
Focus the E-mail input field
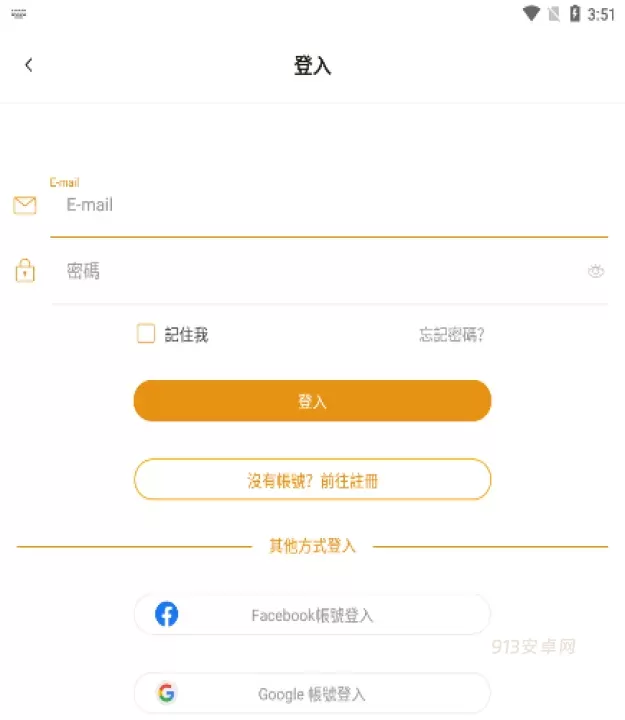coord(330,205)
